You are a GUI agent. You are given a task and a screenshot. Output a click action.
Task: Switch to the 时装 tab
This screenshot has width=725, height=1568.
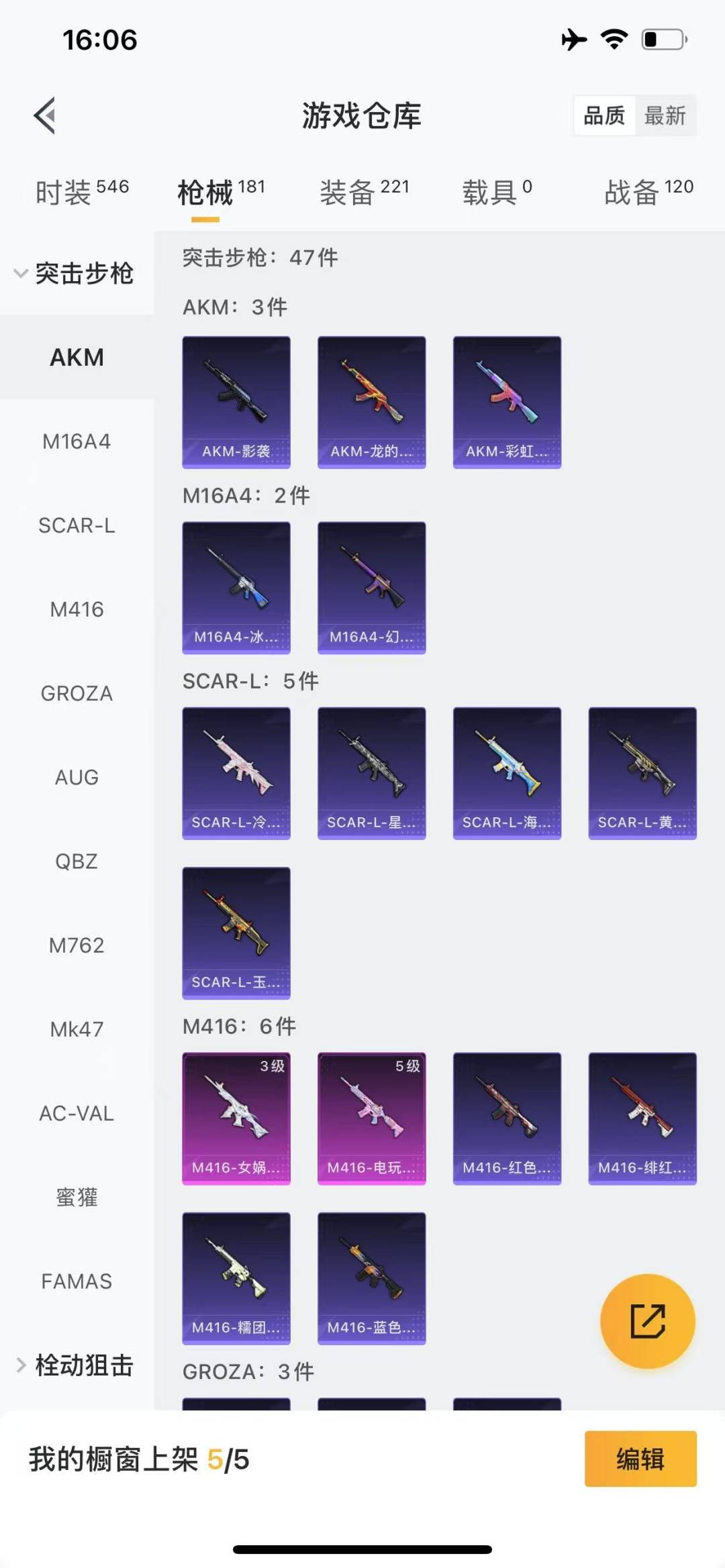82,192
